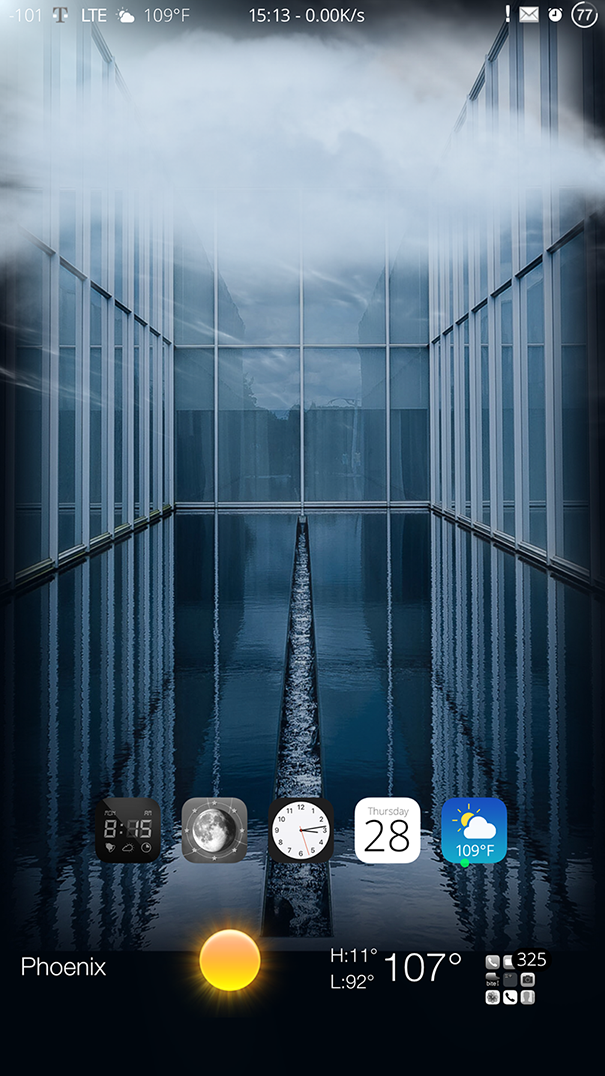Open the digital alarm clock app
This screenshot has width=605, height=1076.
[128, 830]
